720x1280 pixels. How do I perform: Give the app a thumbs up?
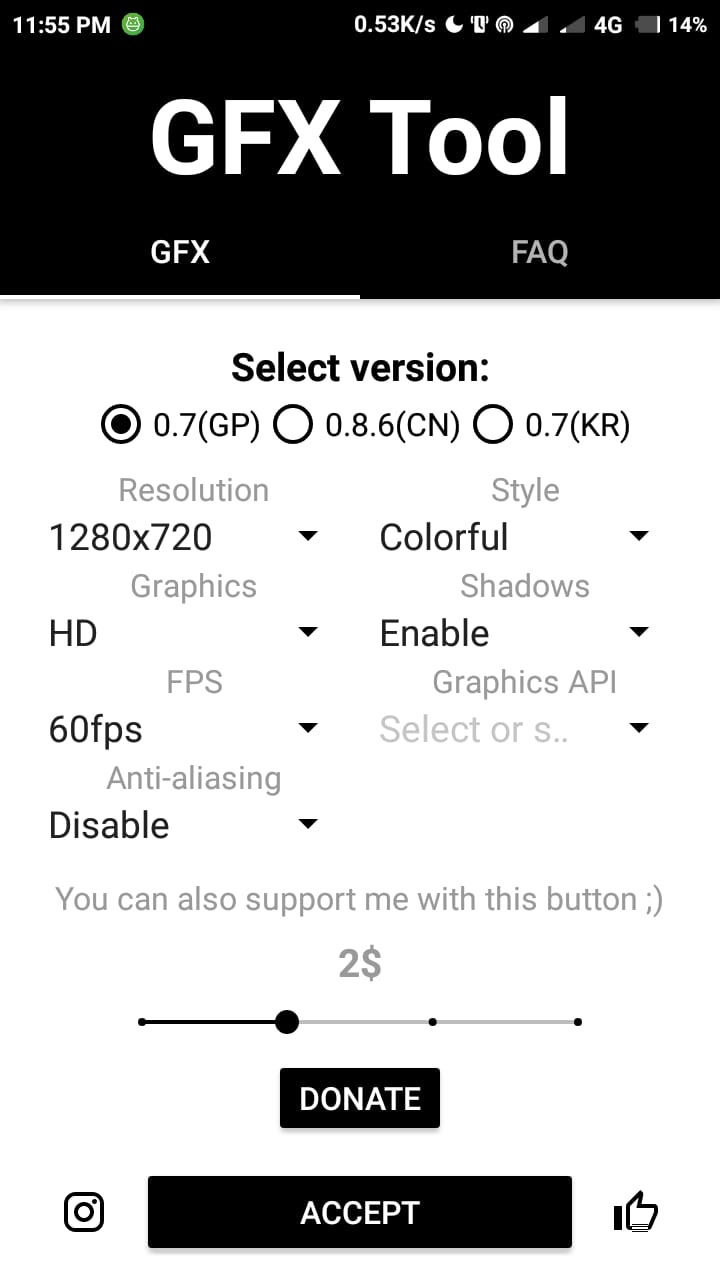pyautogui.click(x=636, y=1213)
